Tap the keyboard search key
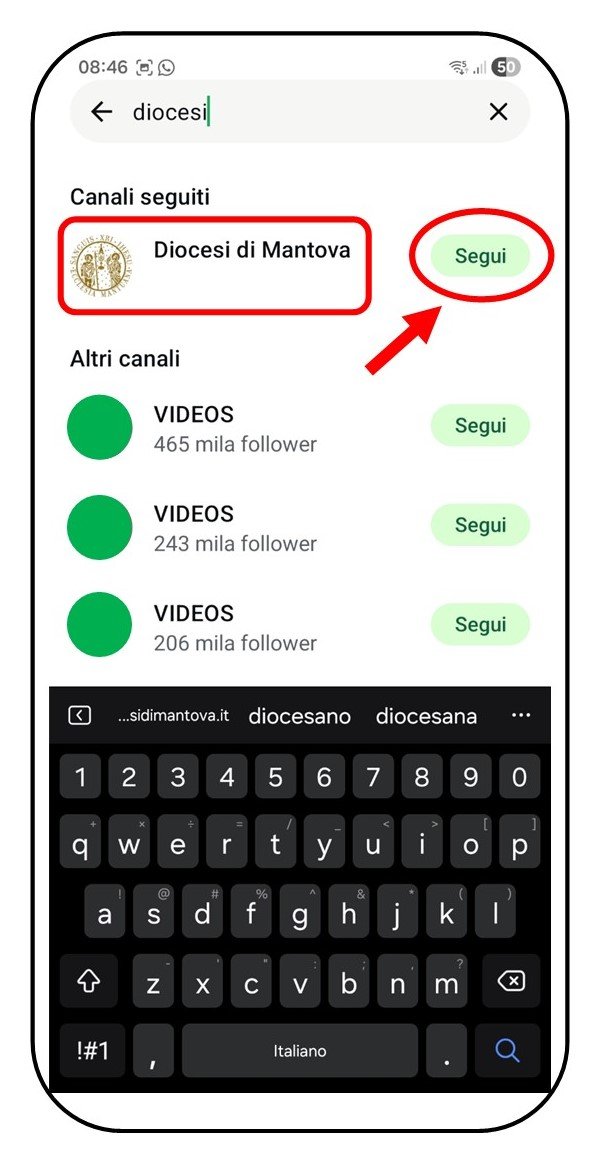The image size is (604, 1164). [x=508, y=1050]
